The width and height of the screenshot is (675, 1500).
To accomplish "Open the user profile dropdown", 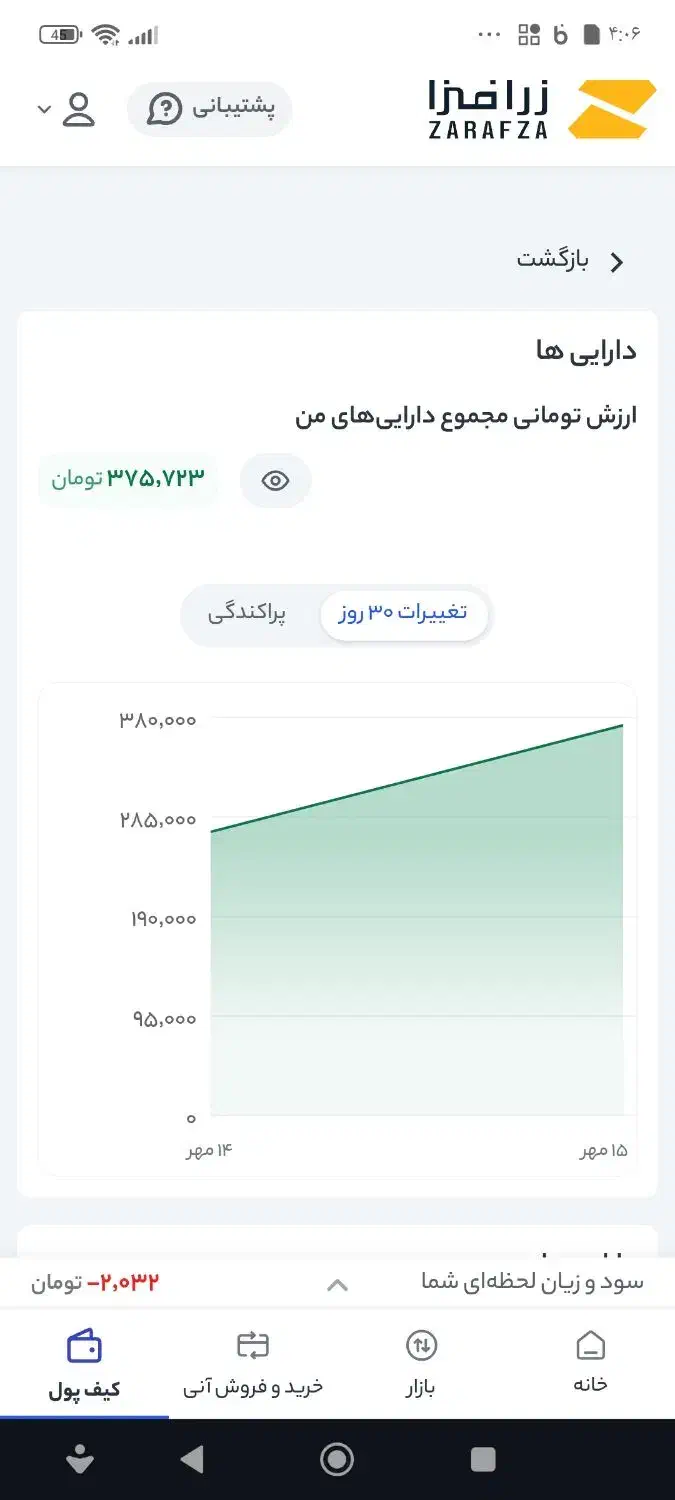I will coord(66,109).
